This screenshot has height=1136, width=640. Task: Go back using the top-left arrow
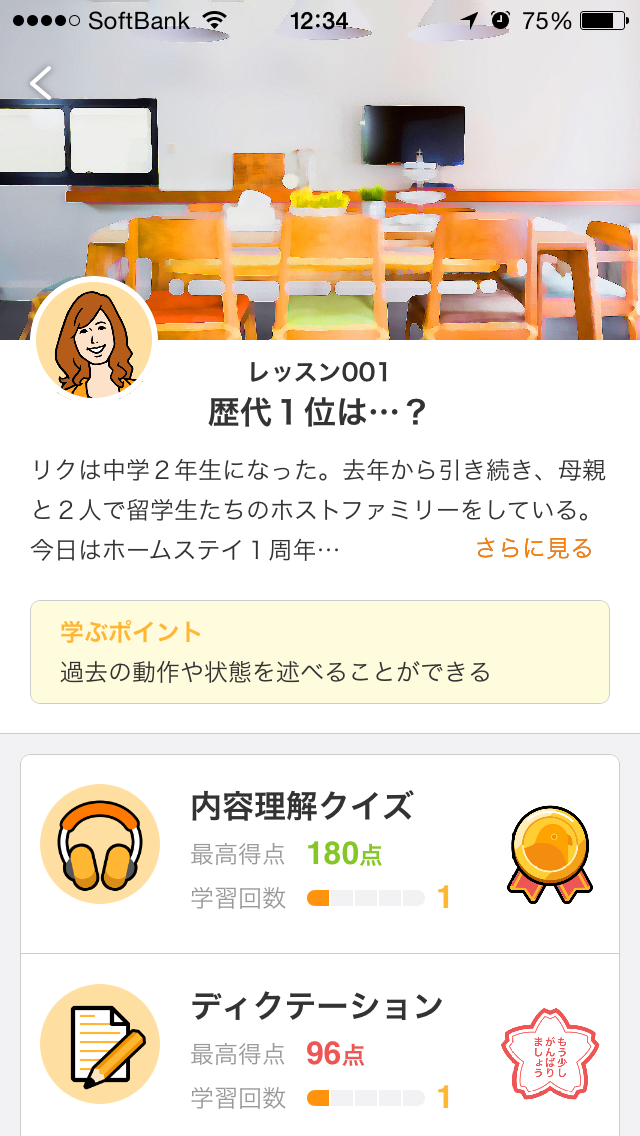pyautogui.click(x=41, y=83)
